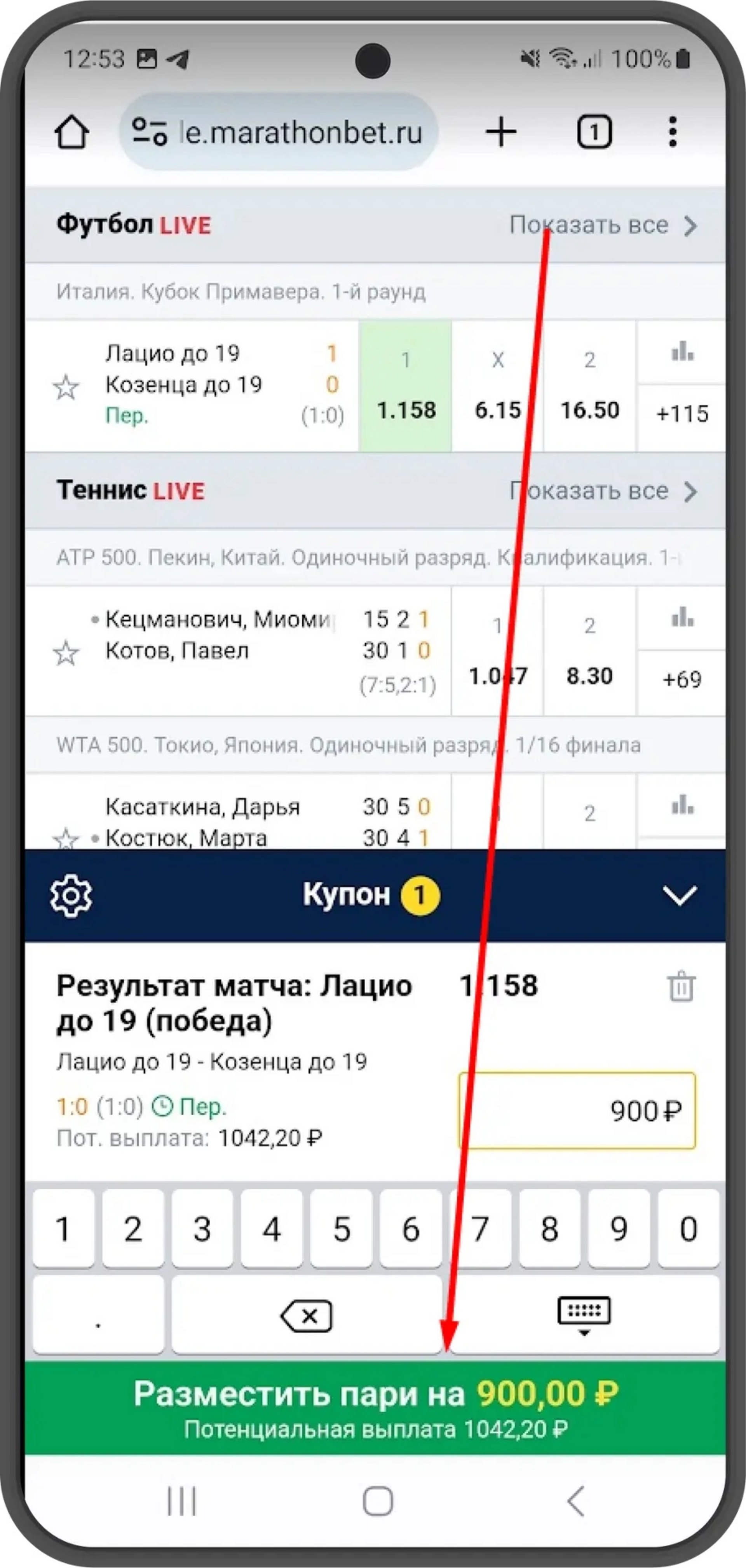Open +69 markets for Кецманович match

point(682,680)
